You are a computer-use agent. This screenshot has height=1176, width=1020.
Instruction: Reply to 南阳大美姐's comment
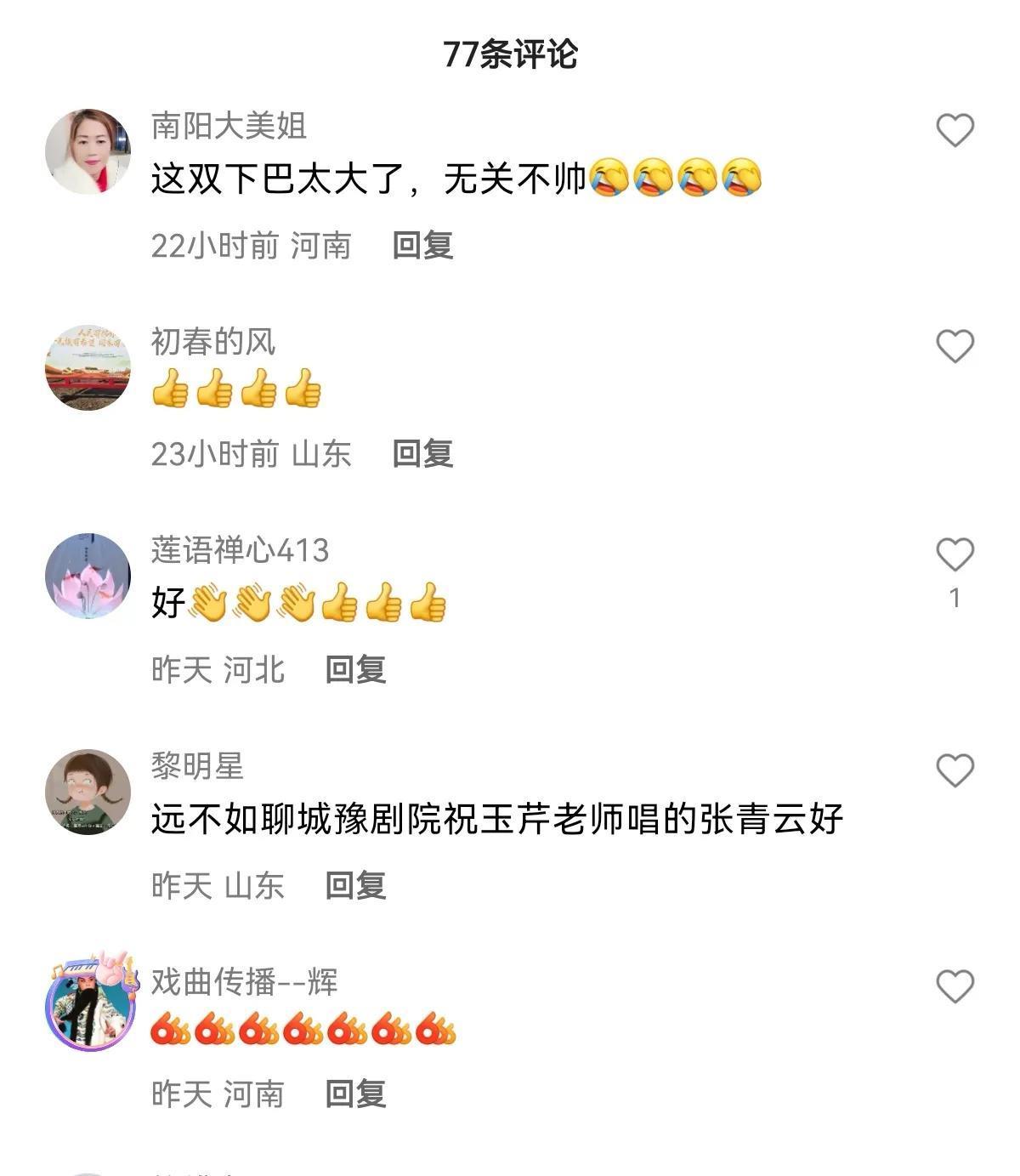pos(422,246)
